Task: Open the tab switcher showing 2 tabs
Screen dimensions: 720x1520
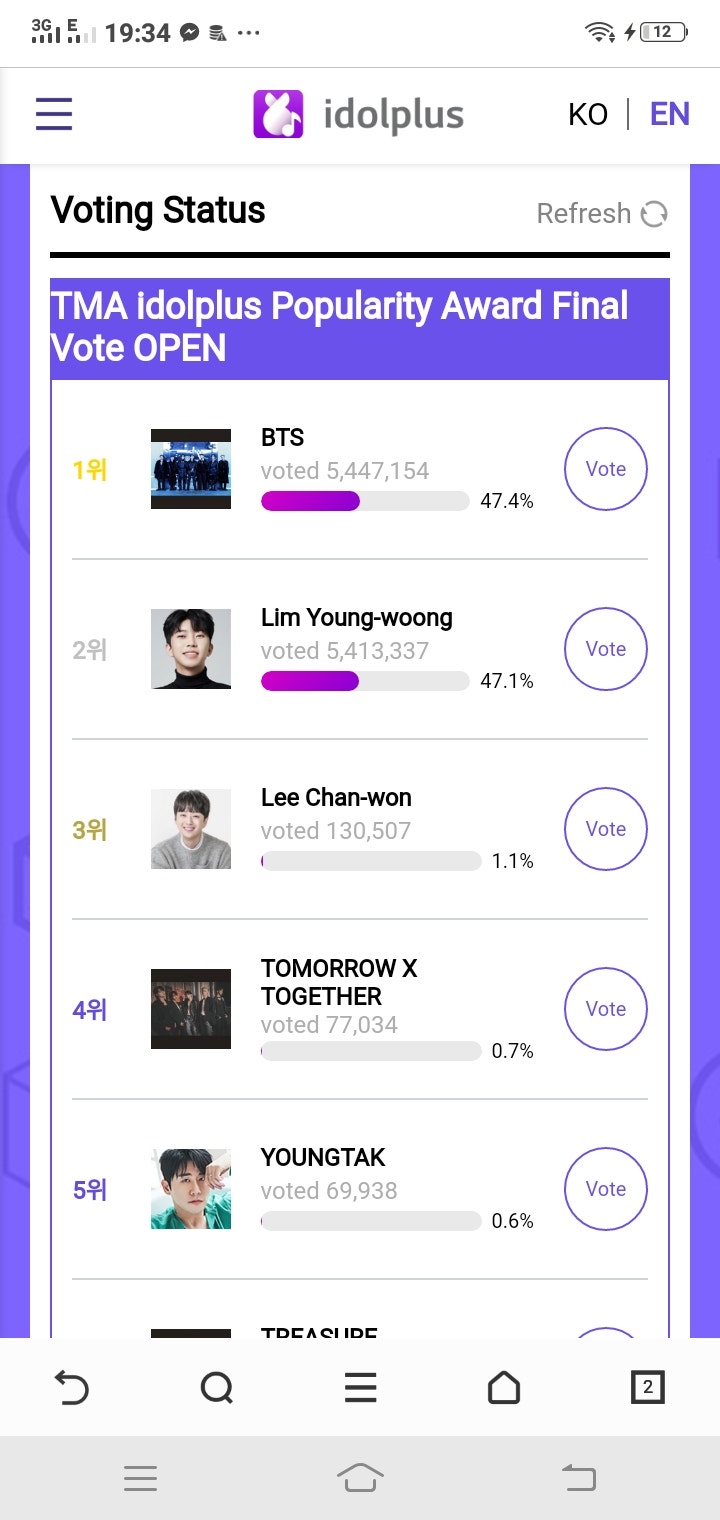Action: tap(647, 1388)
